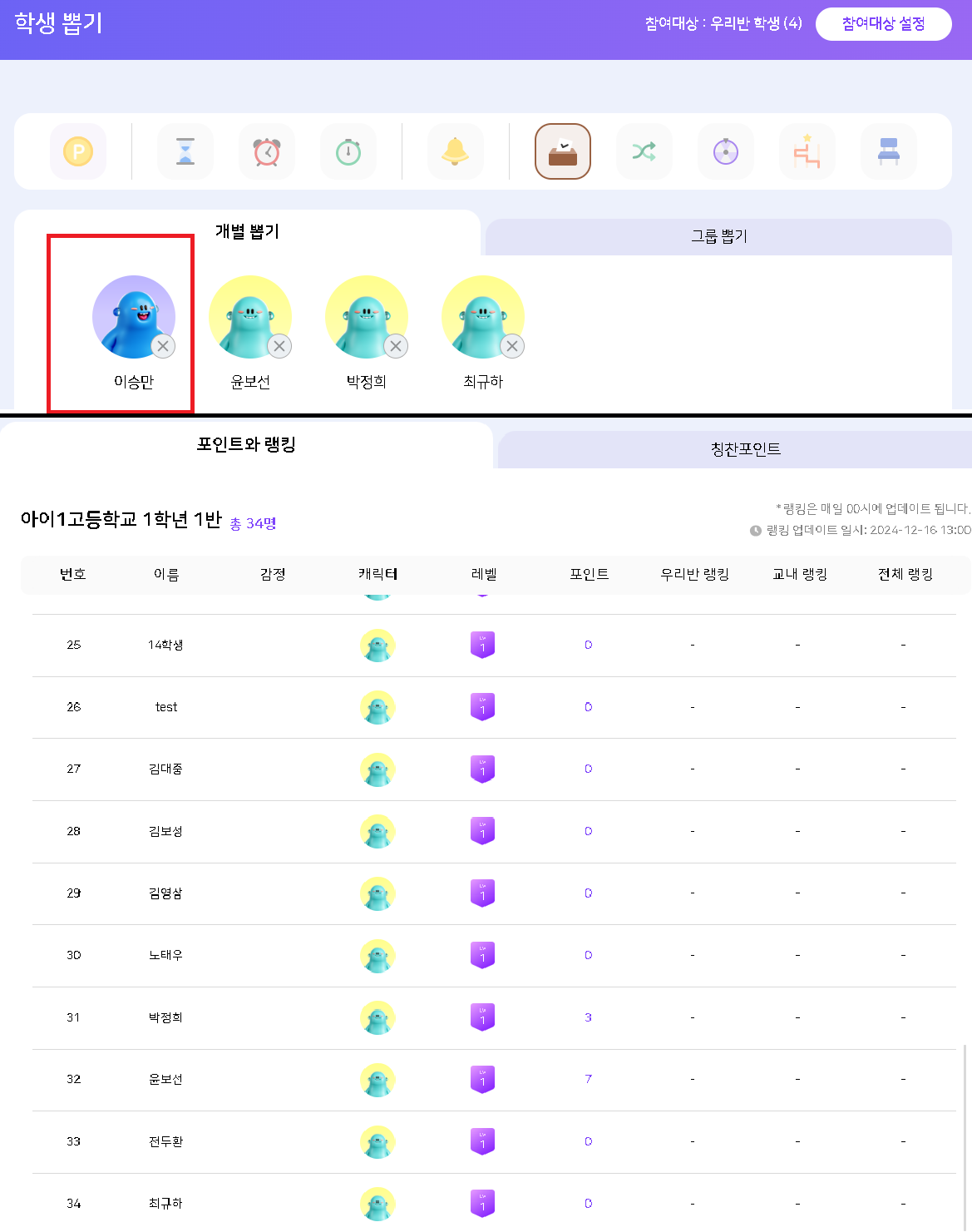This screenshot has height=1232, width=972.
Task: Switch to 칭찬포인트 tab
Action: [x=745, y=450]
